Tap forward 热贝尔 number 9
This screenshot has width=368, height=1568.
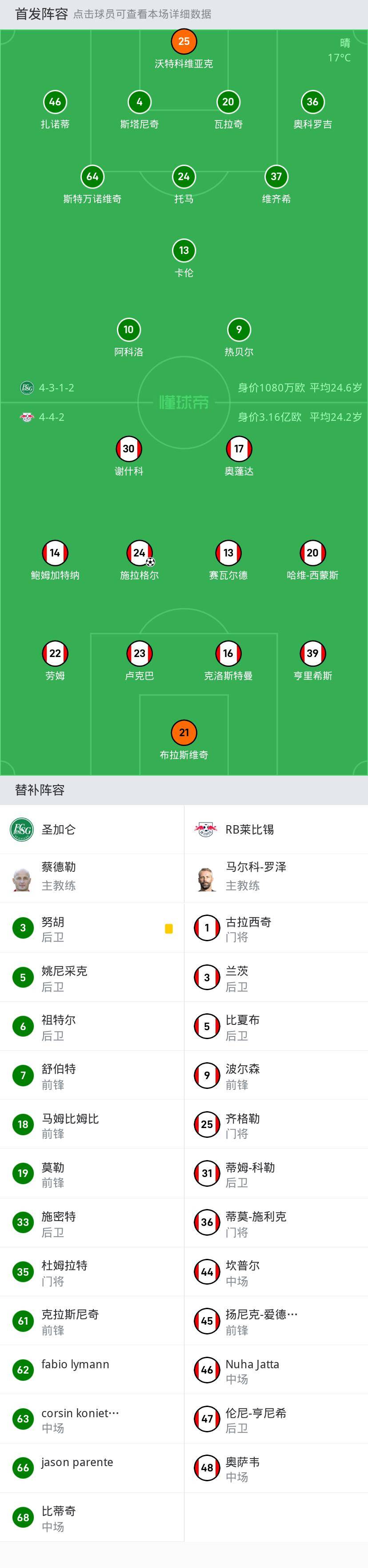(238, 330)
